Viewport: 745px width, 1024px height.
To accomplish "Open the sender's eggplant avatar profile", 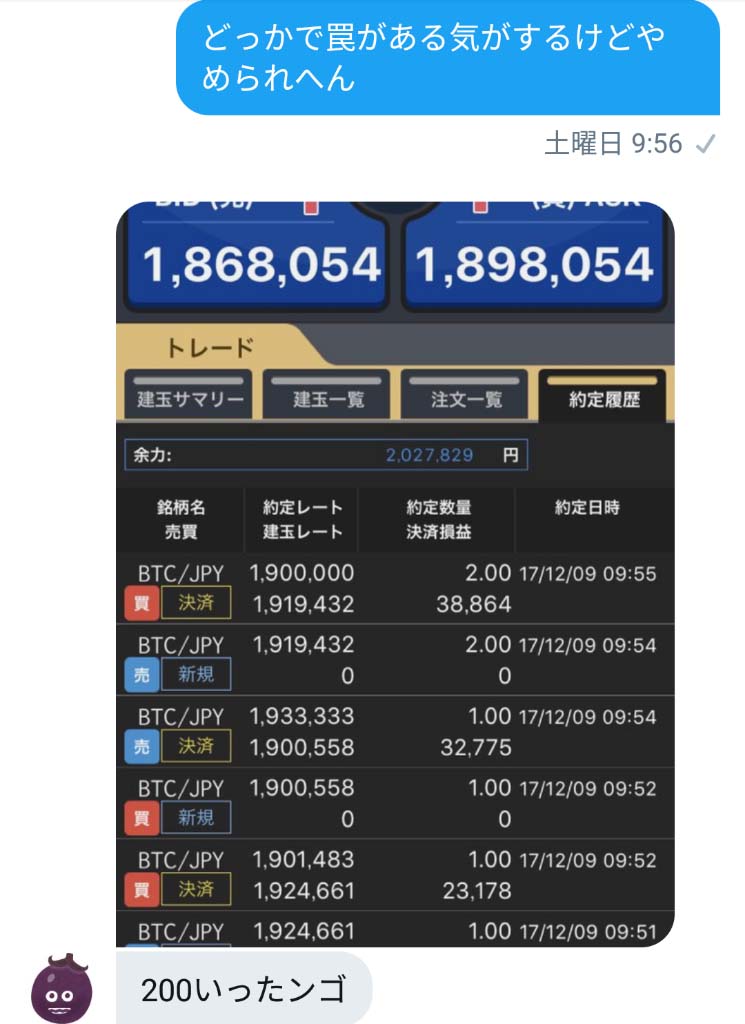I will [61, 988].
